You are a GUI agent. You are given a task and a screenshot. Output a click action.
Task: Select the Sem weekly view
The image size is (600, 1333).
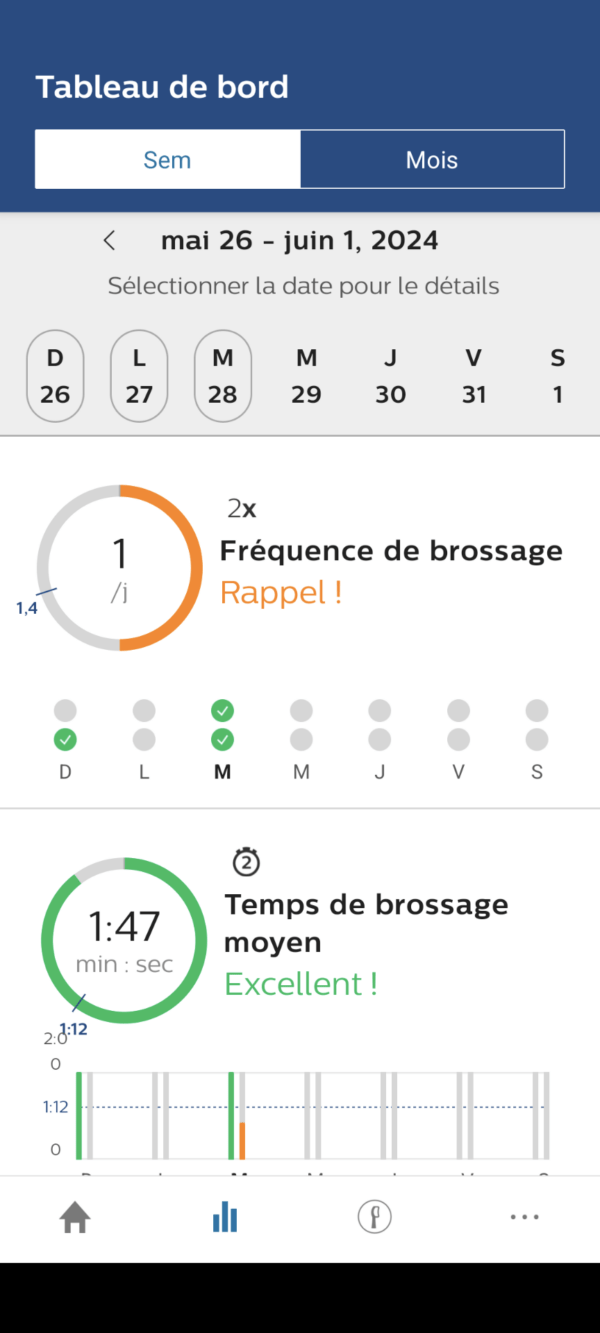point(167,159)
